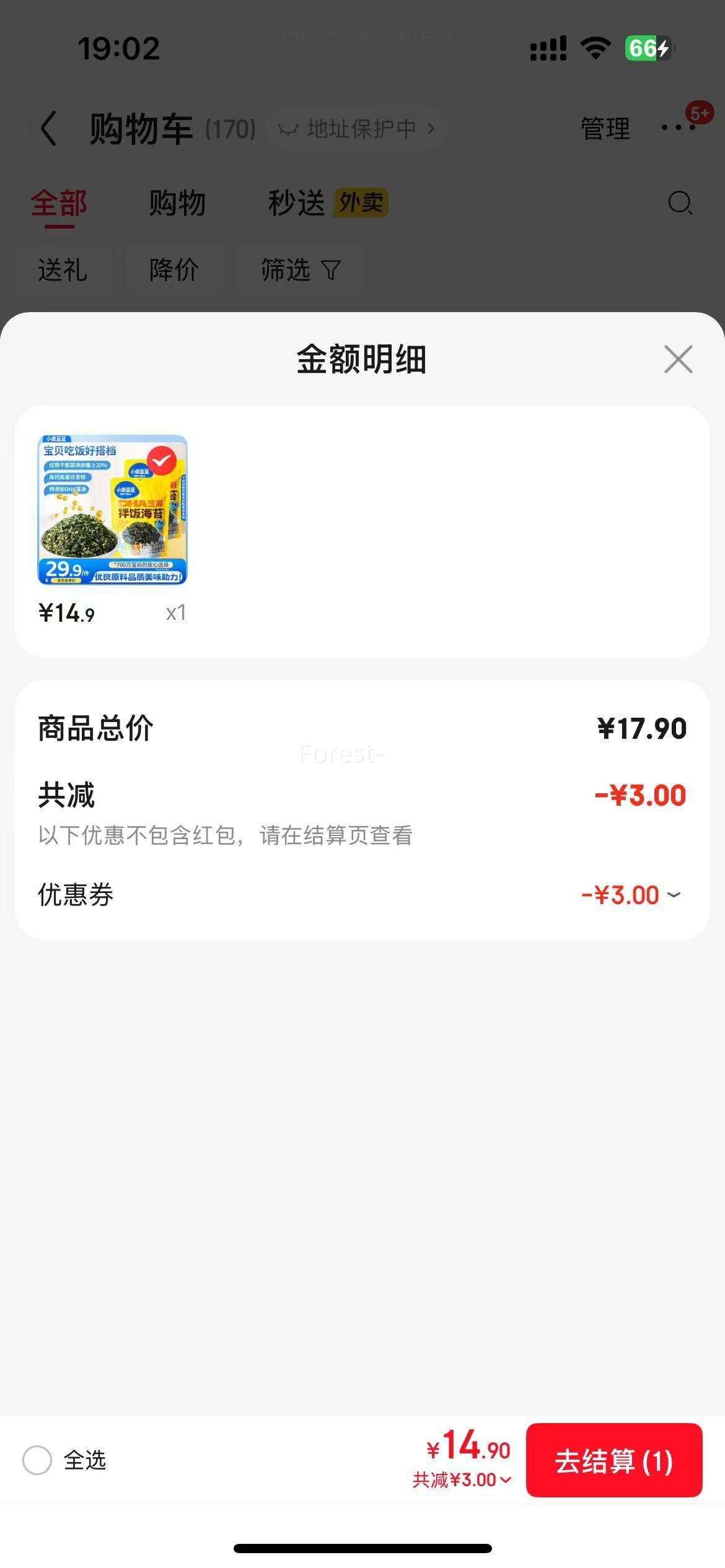Tap the 去结算 checkout button
Screen dimensions: 725x1568
pos(613,1461)
